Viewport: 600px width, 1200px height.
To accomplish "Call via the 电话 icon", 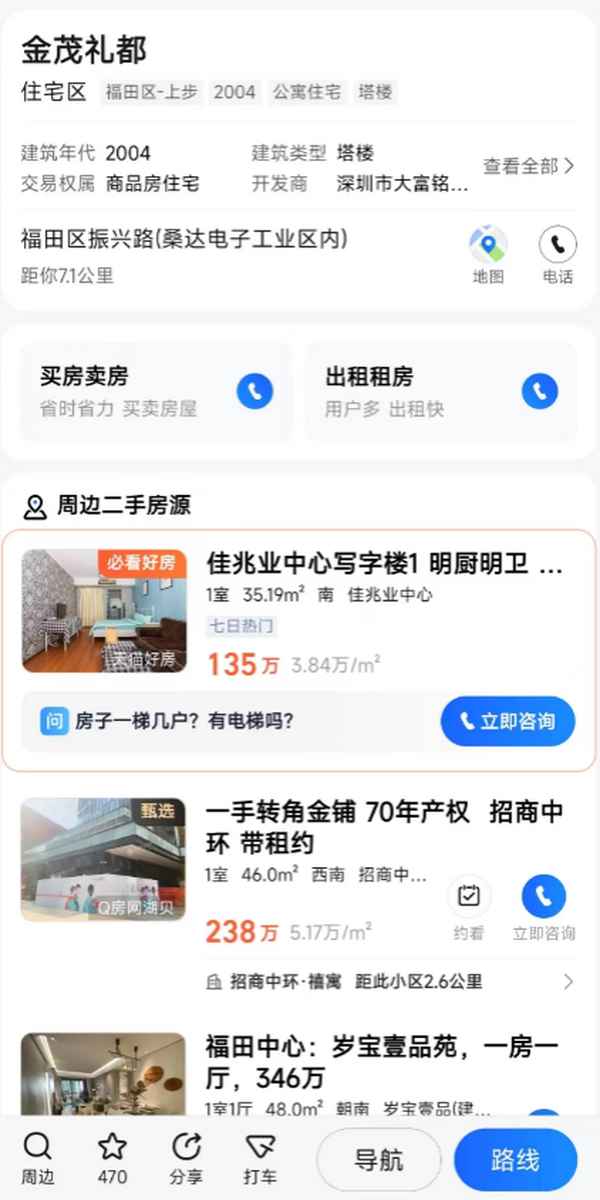I will click(x=558, y=254).
